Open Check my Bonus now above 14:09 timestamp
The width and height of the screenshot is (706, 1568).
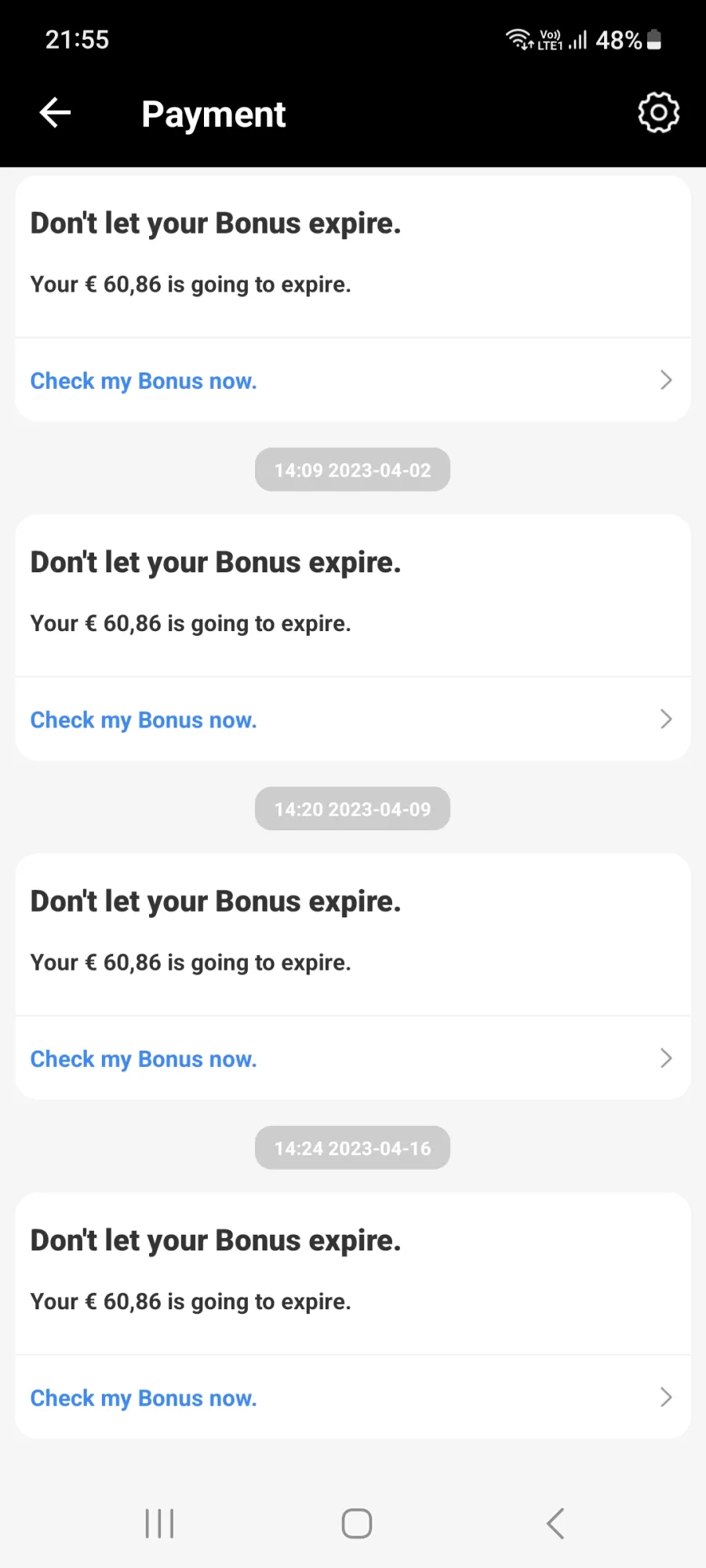(352, 380)
